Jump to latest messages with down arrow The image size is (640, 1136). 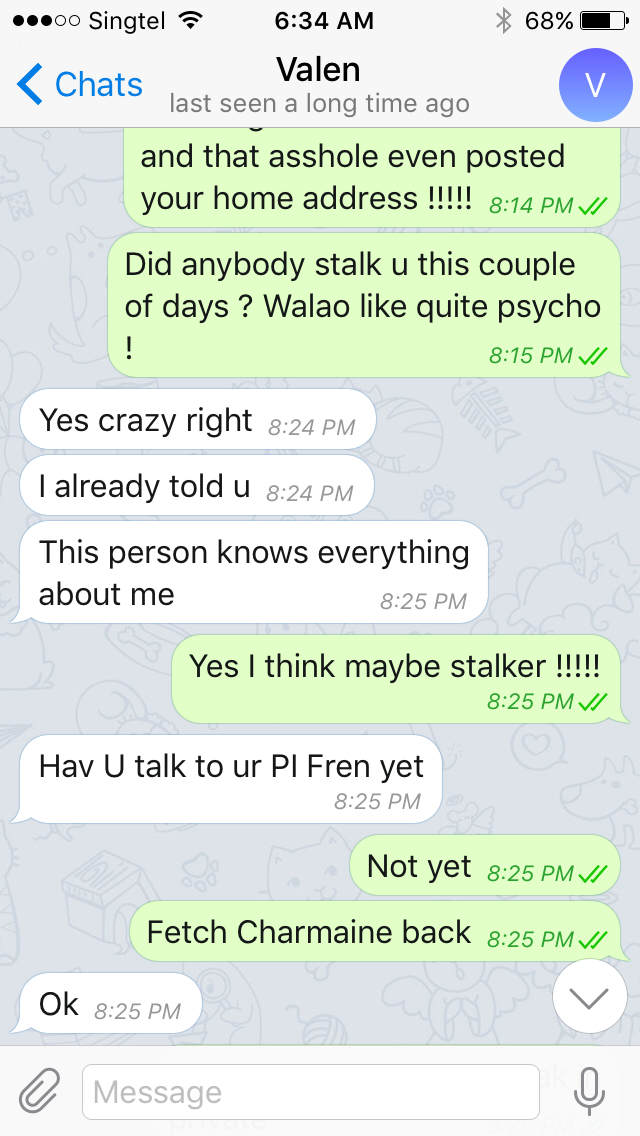tap(589, 997)
